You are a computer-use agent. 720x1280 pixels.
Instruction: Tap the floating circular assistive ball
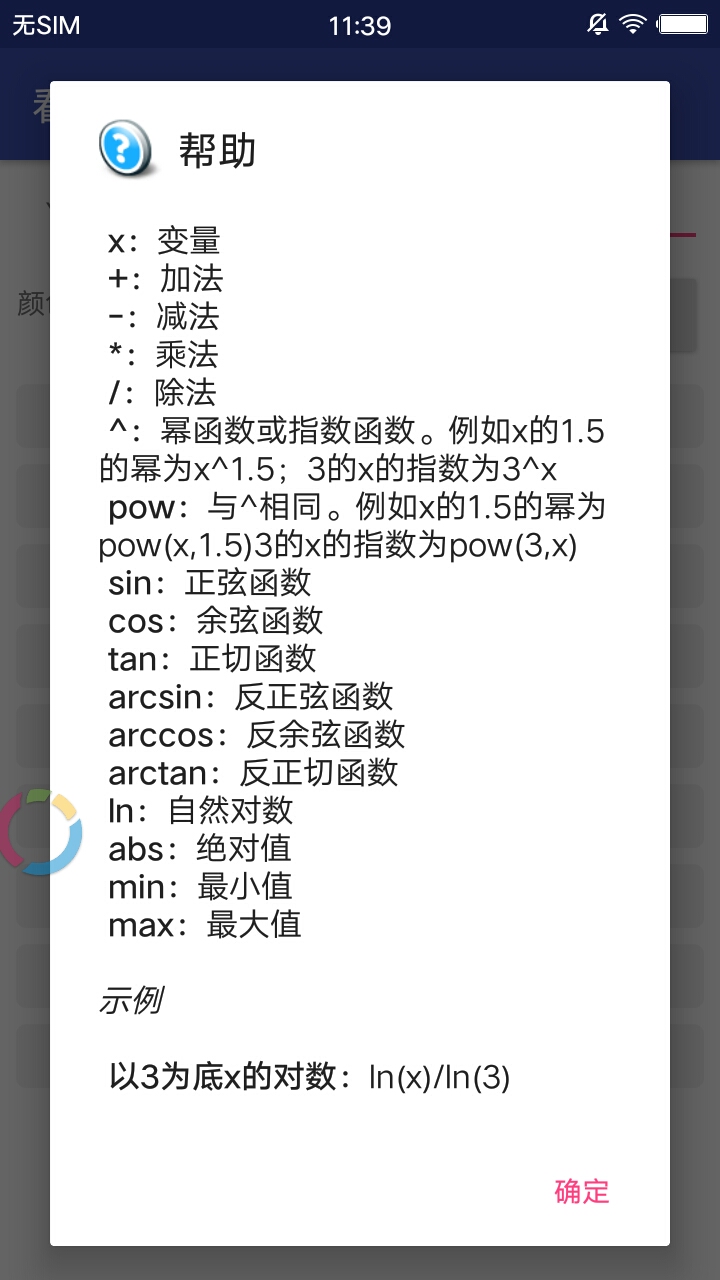click(39, 832)
